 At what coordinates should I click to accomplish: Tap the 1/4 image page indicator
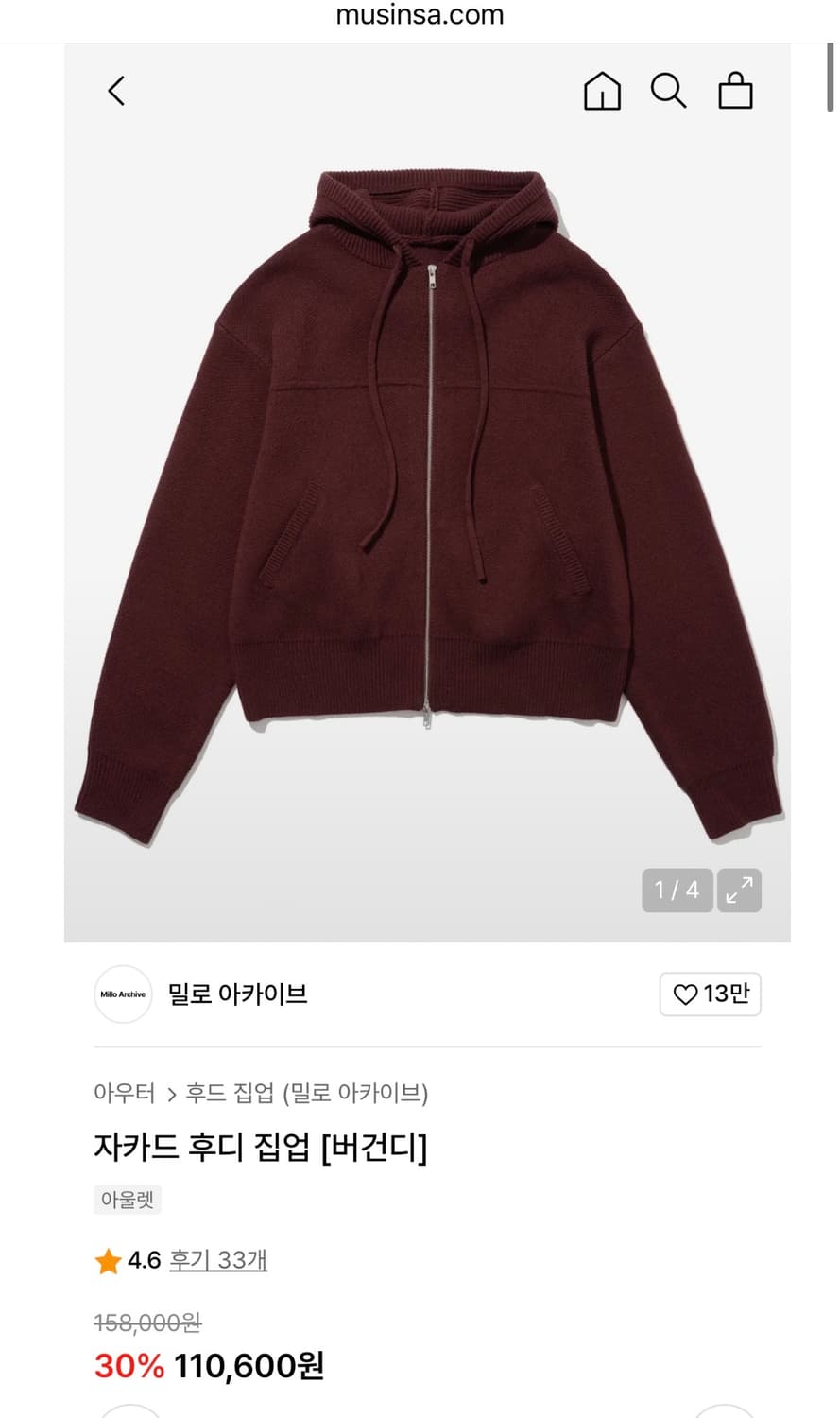click(676, 890)
